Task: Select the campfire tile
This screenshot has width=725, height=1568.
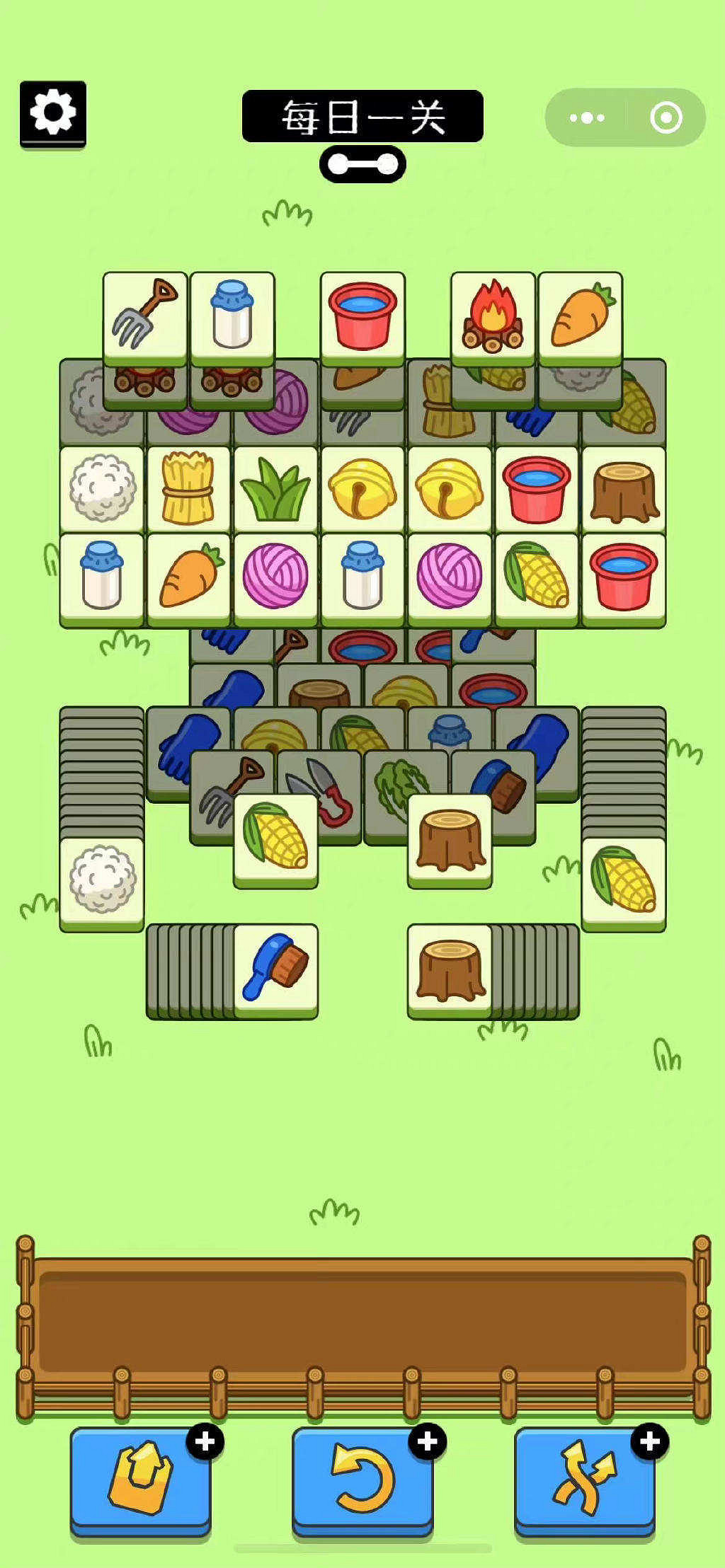Action: (x=493, y=315)
